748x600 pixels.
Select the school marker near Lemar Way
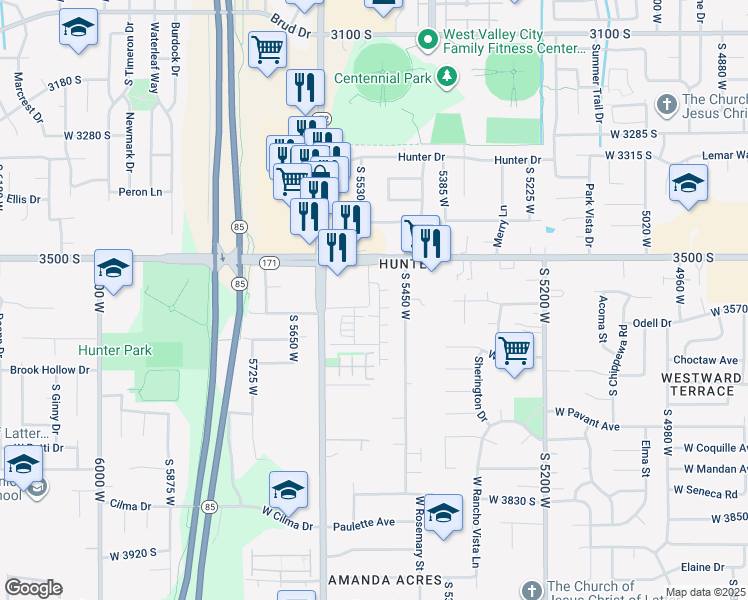tap(688, 183)
